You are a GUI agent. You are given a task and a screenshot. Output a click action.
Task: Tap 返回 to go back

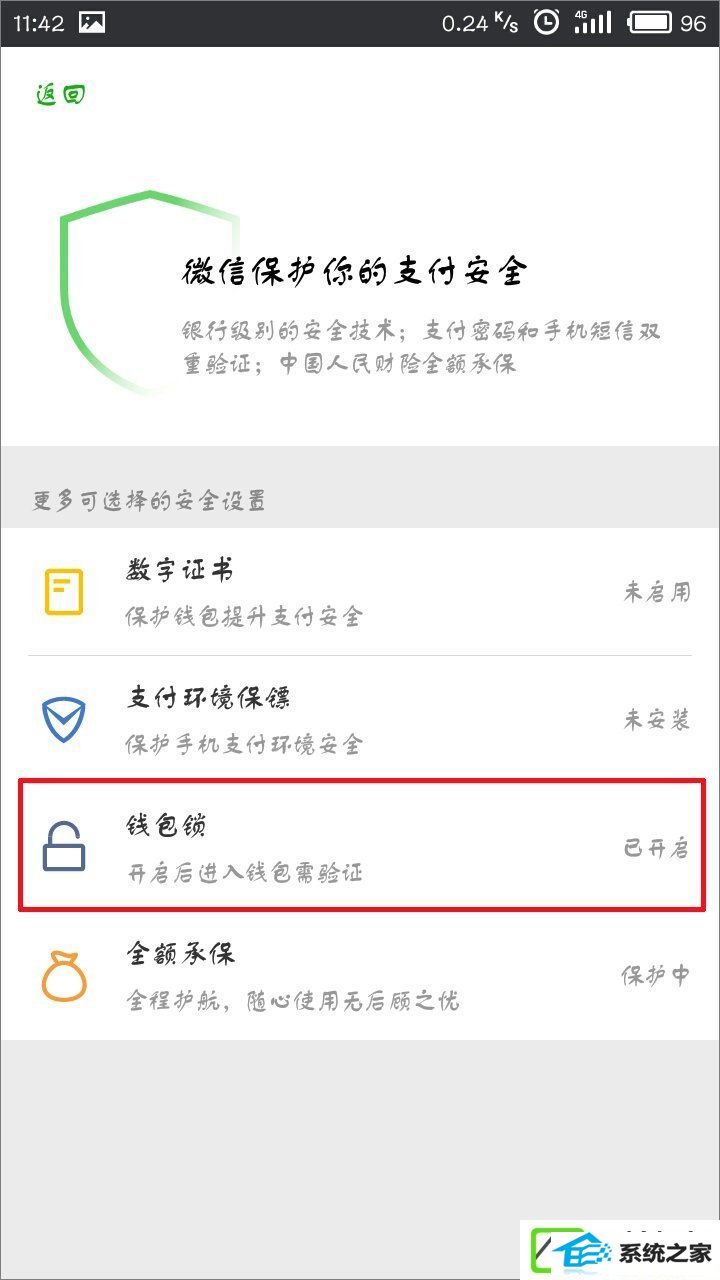61,96
